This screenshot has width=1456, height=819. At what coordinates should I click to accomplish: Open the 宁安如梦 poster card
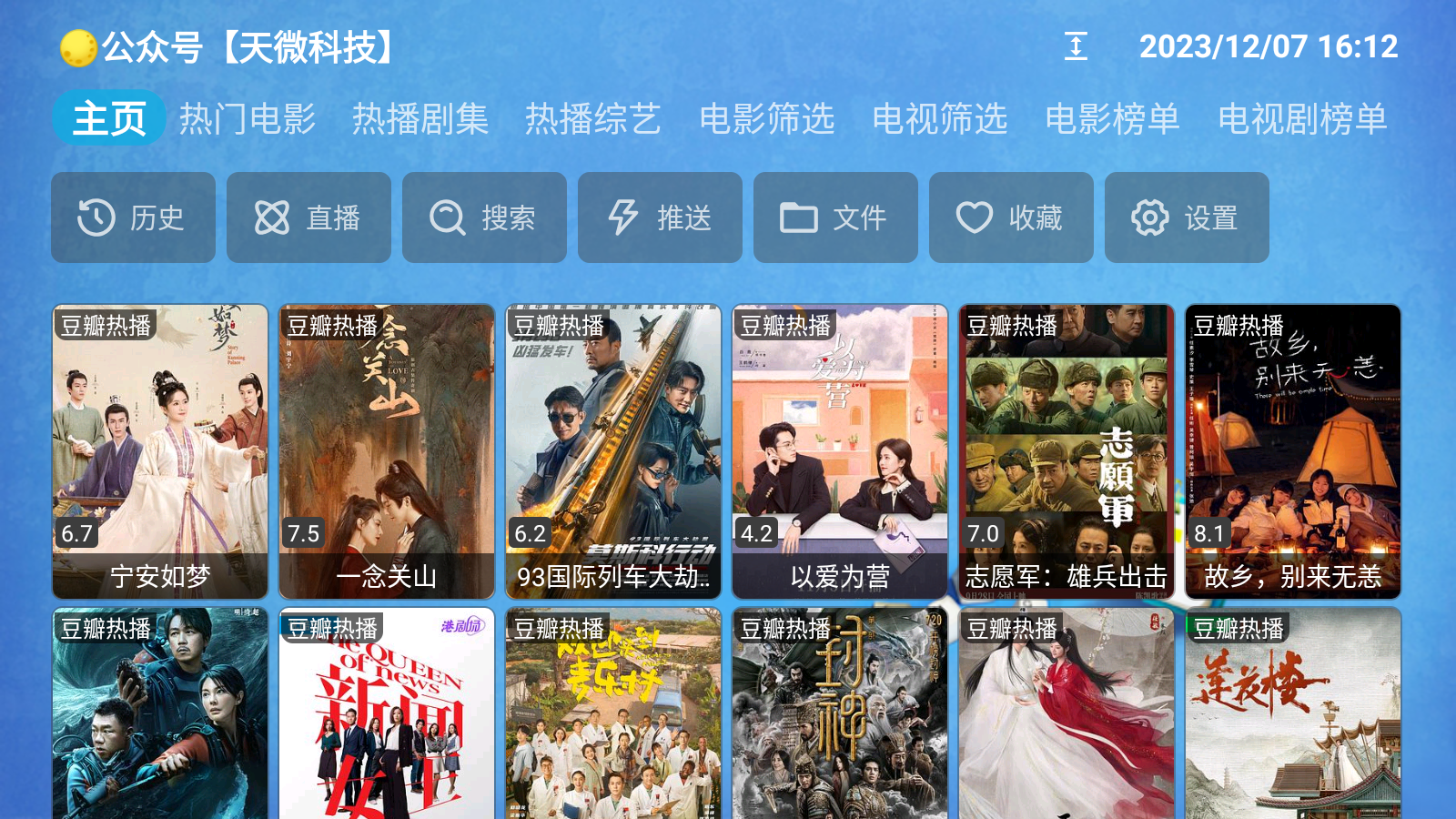tap(160, 450)
